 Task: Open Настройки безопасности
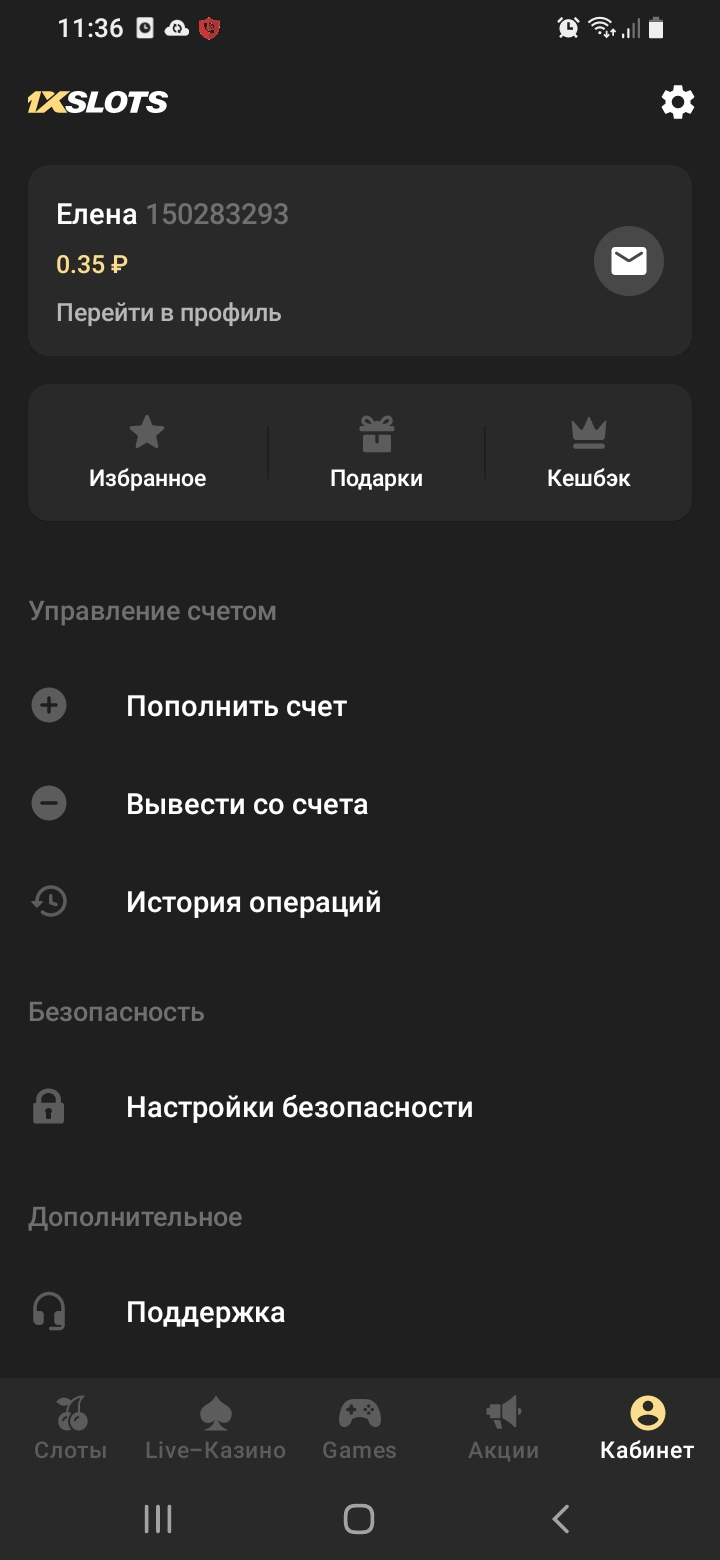click(x=299, y=1107)
